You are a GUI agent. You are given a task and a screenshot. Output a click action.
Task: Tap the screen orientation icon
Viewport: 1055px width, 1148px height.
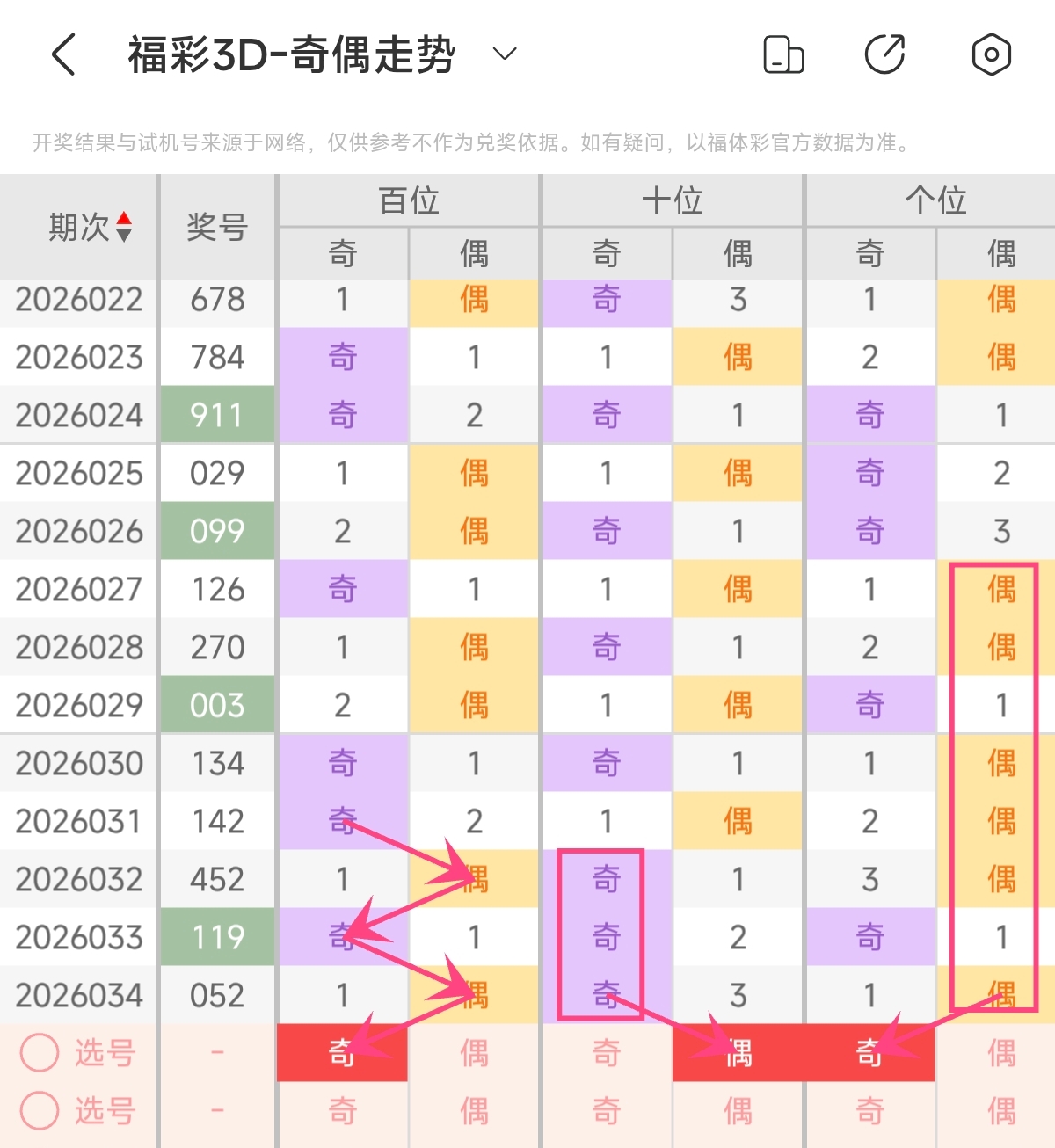[783, 54]
